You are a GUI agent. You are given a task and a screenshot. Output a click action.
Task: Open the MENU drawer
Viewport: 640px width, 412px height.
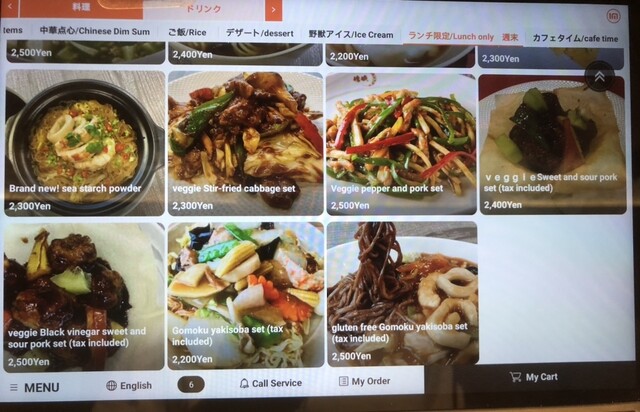pos(34,387)
